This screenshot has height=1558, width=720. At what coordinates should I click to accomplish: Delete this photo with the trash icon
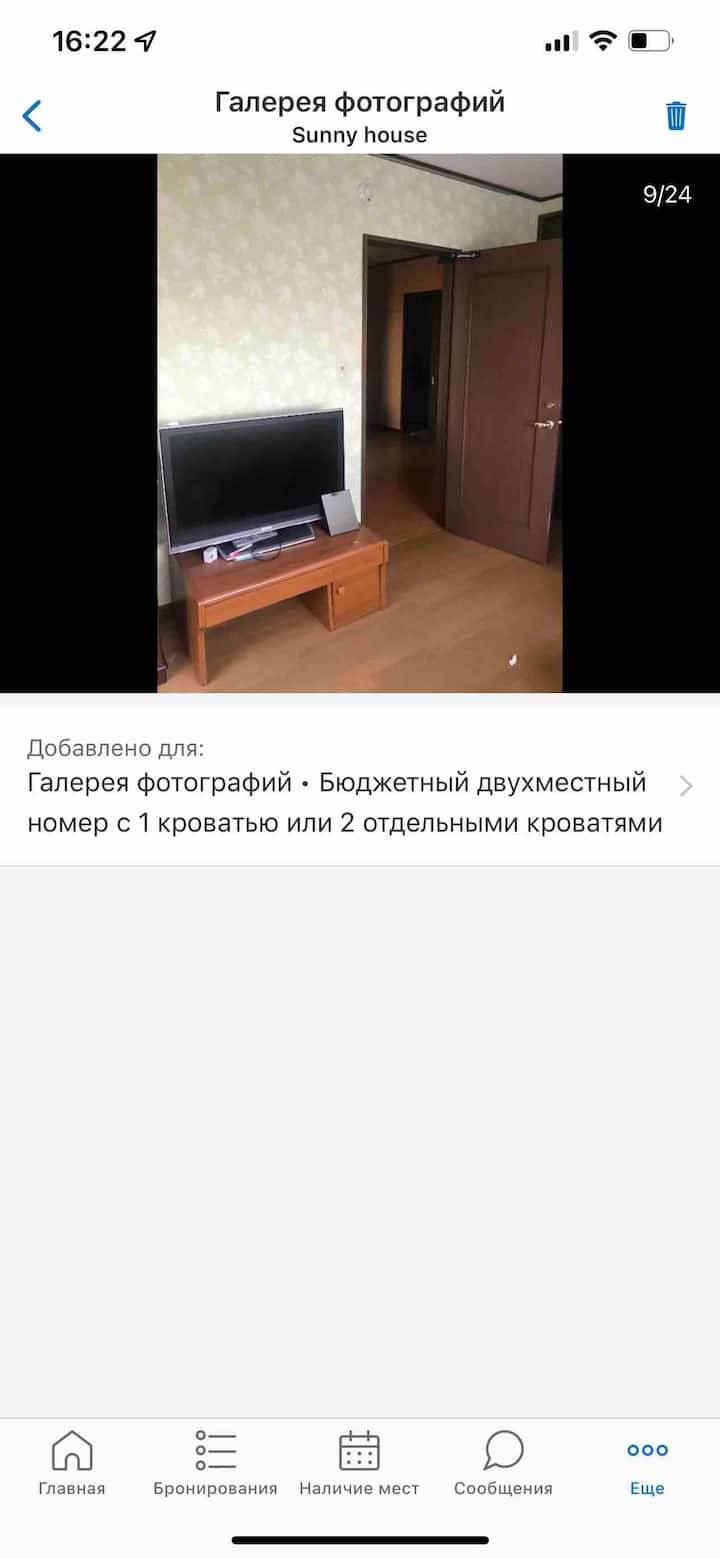click(676, 116)
